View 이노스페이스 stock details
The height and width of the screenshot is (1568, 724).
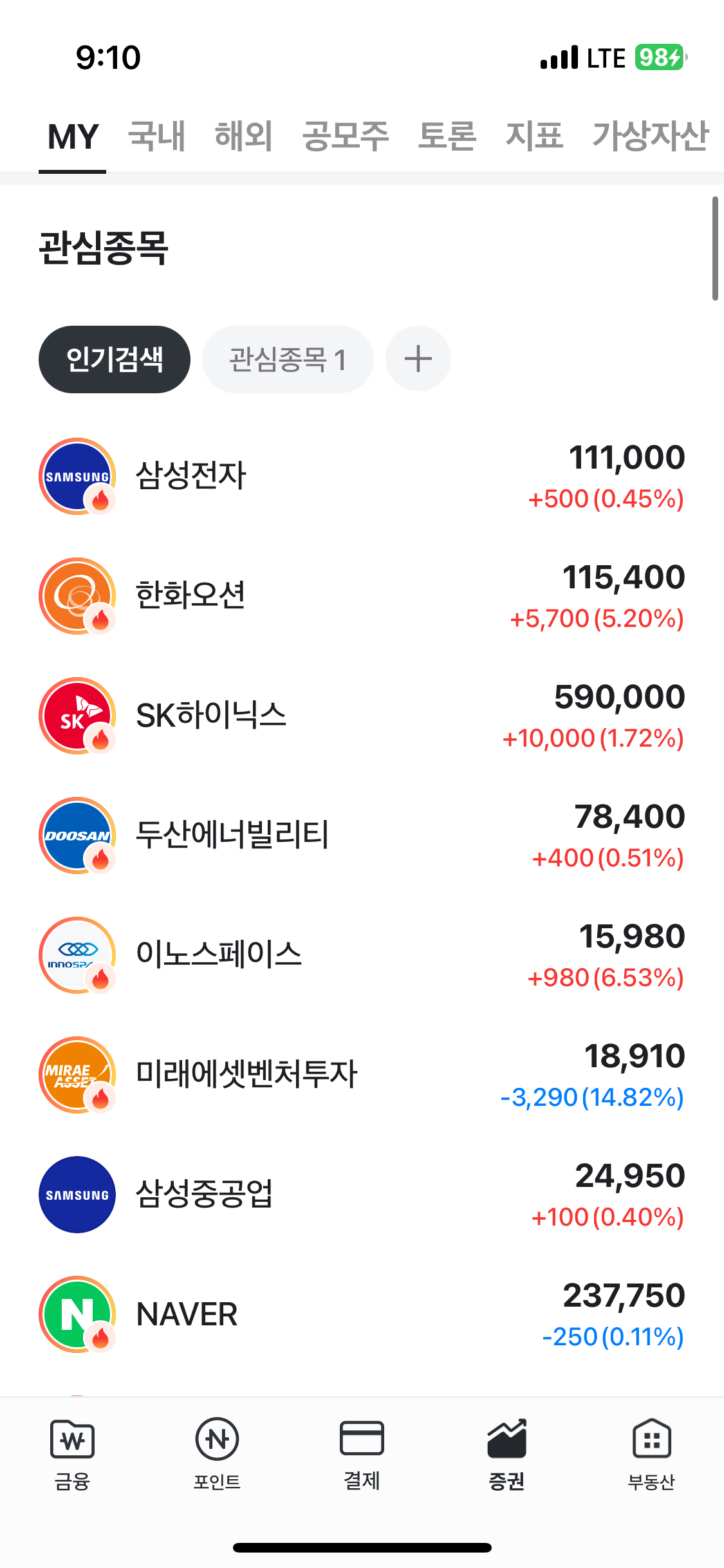pyautogui.click(x=360, y=955)
